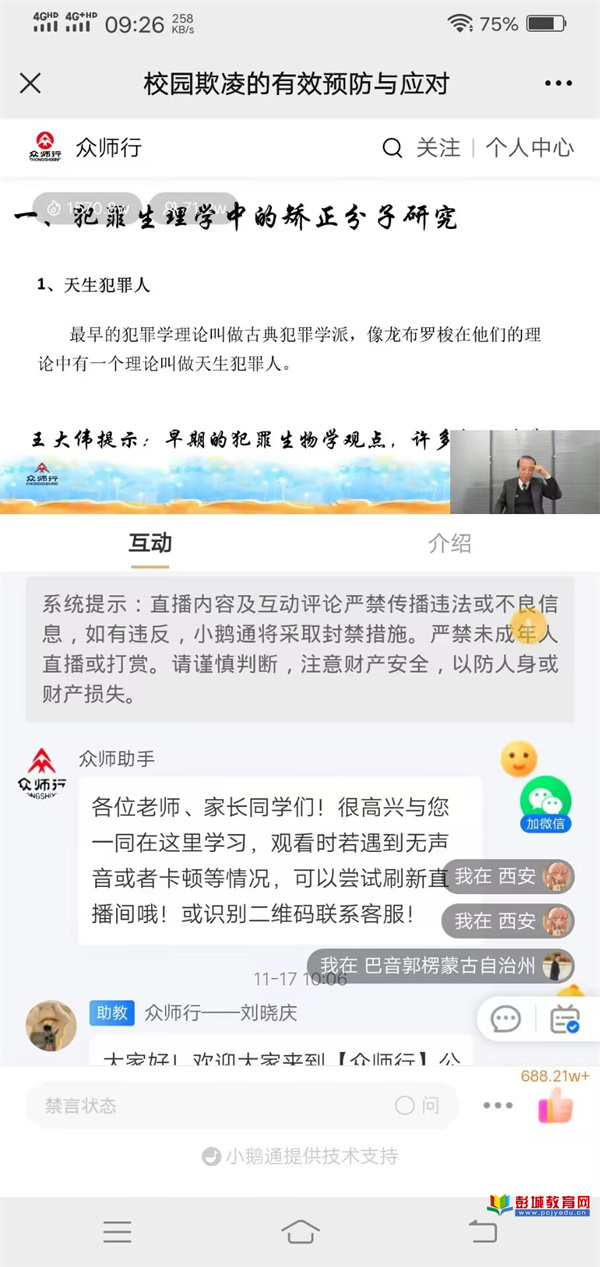Open 个人中心 personal center
The image size is (600, 1267).
(x=530, y=148)
